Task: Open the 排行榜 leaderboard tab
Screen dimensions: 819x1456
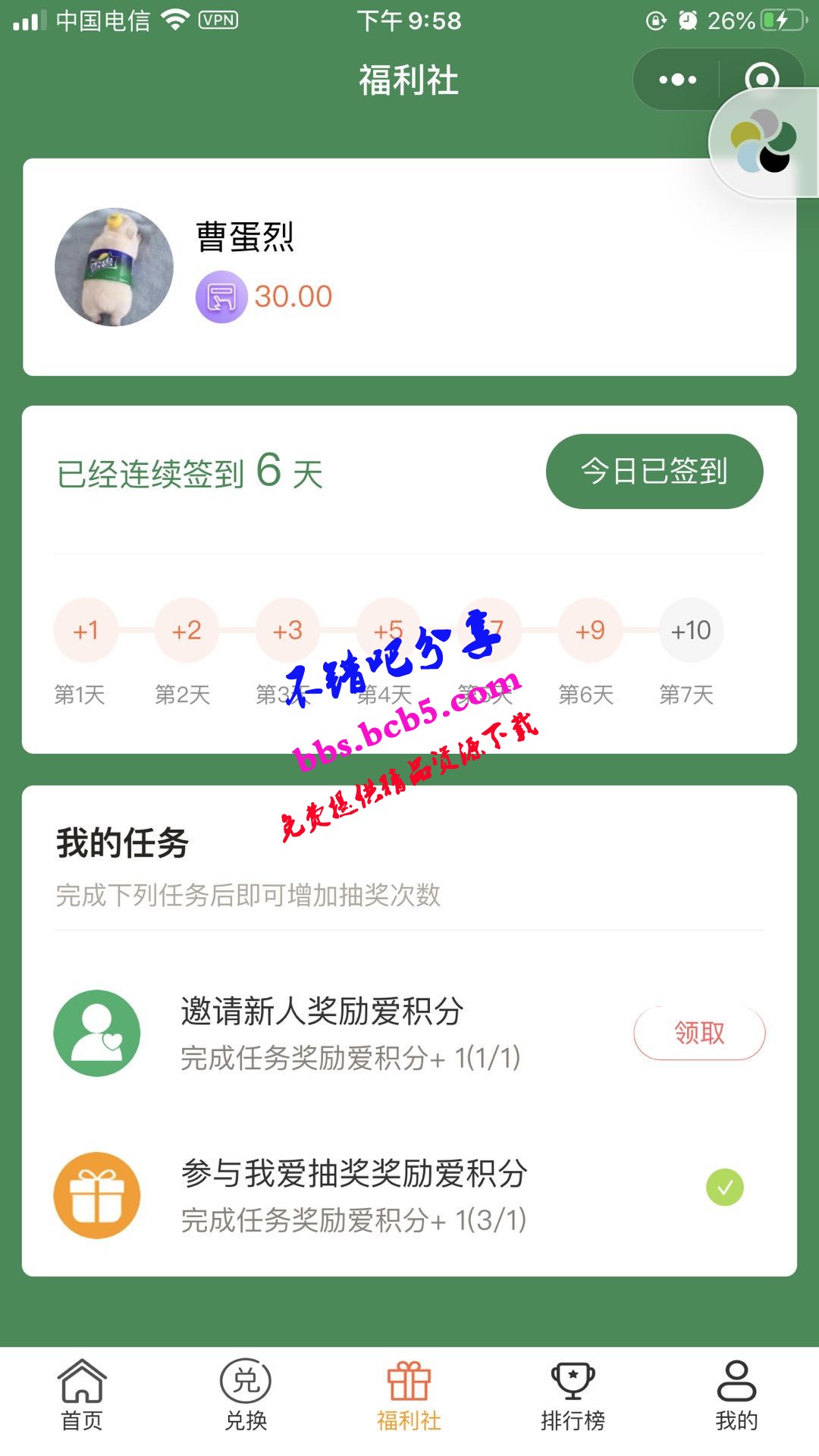Action: click(573, 1395)
